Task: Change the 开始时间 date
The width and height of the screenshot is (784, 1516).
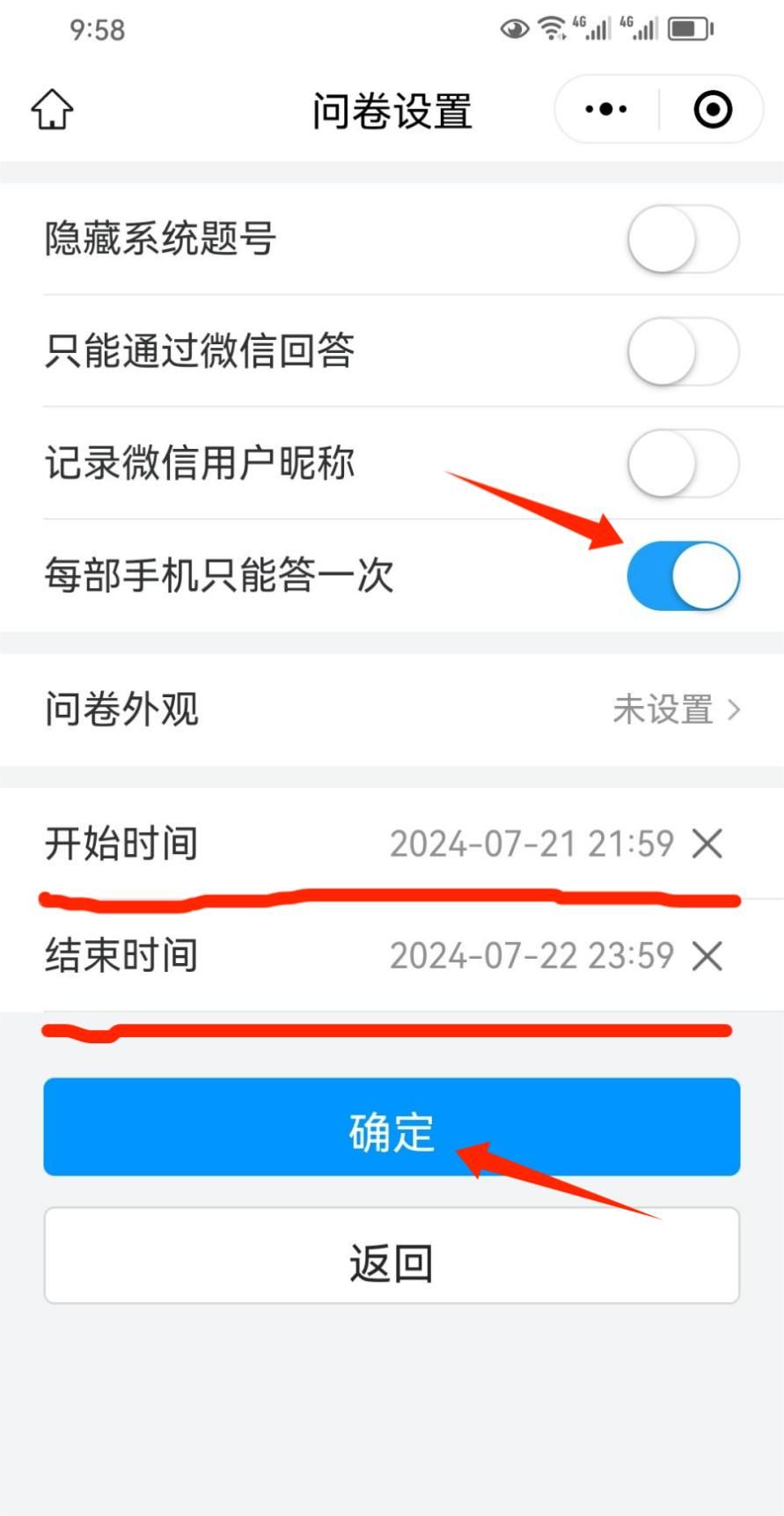Action: (531, 844)
